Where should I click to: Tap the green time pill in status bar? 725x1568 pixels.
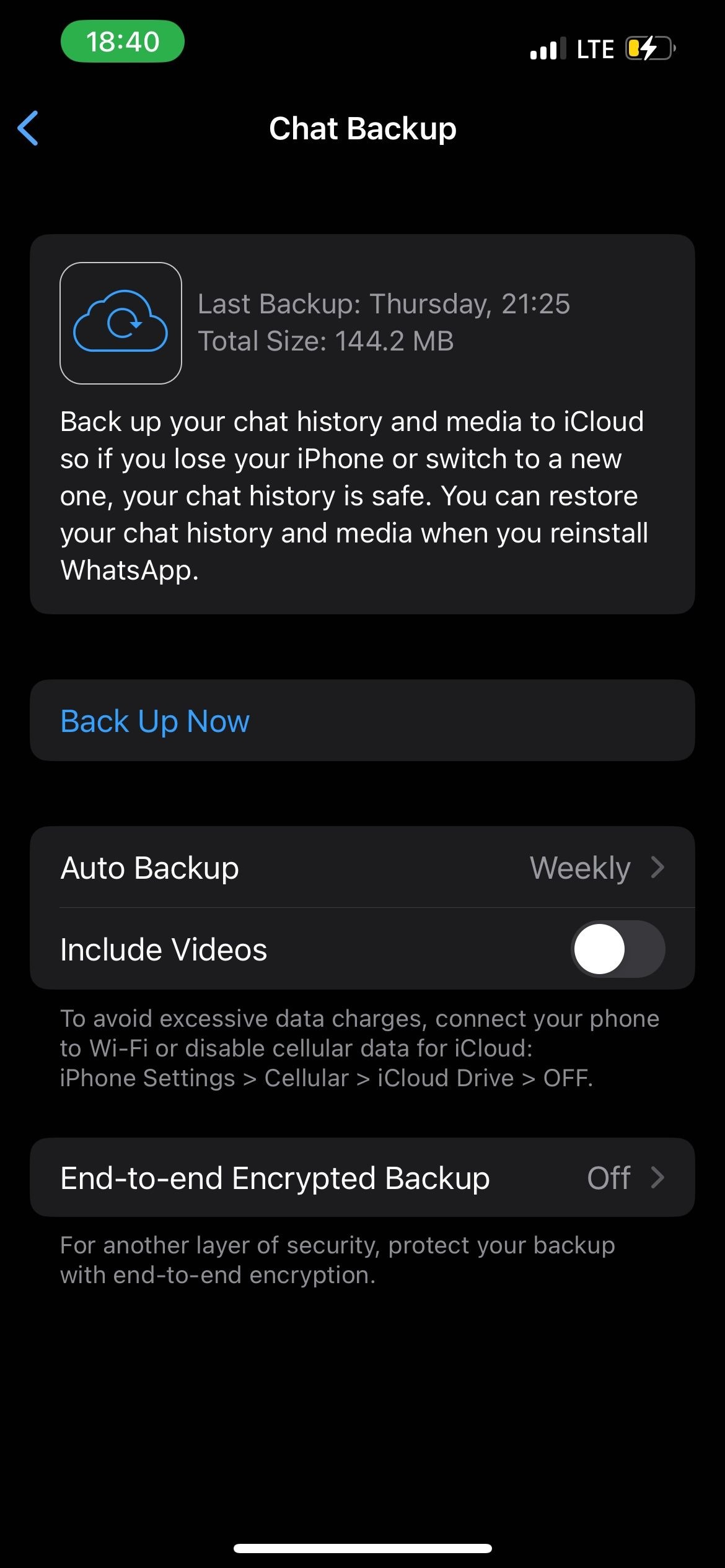click(x=123, y=41)
